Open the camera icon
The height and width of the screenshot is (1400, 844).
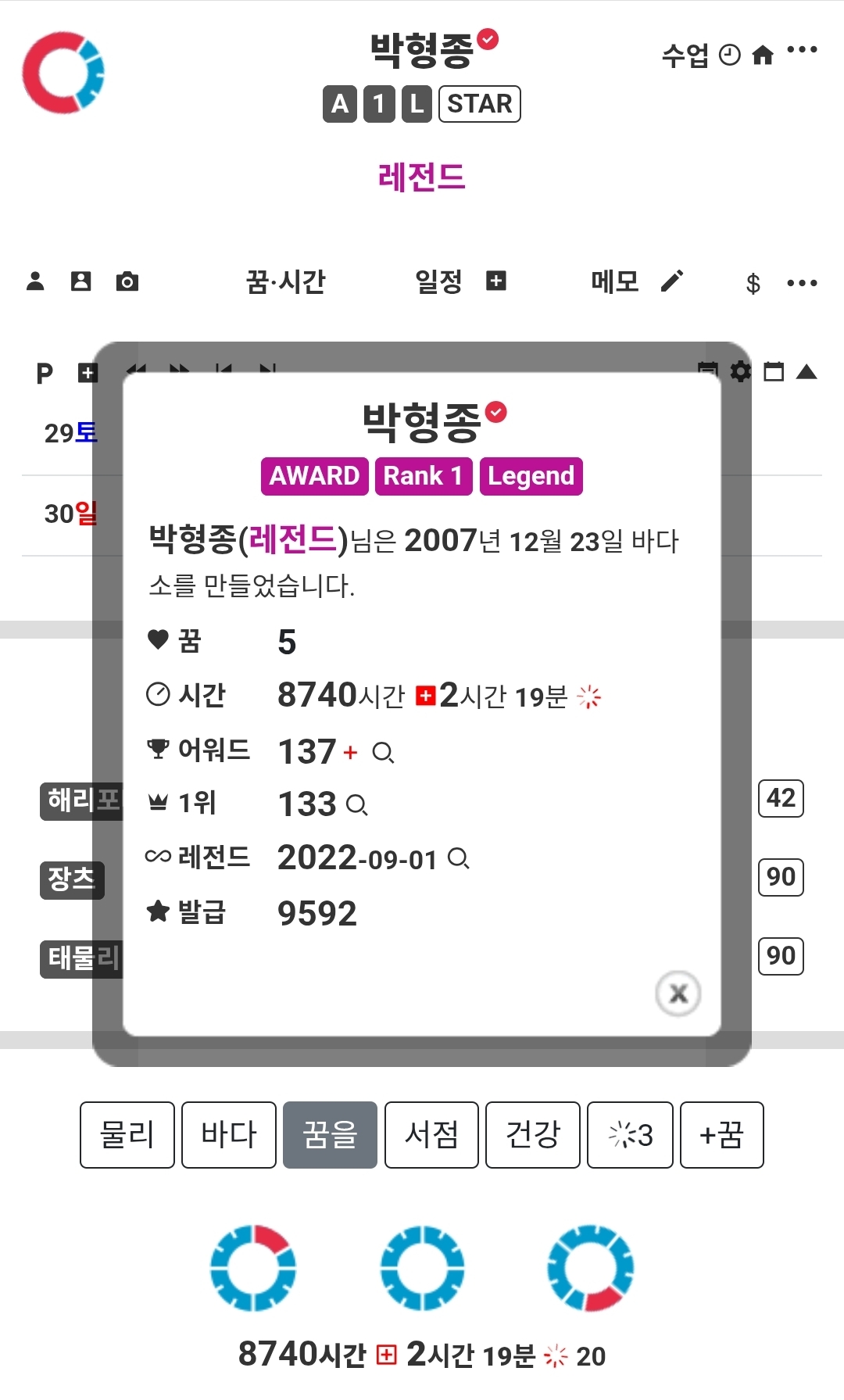point(127,281)
